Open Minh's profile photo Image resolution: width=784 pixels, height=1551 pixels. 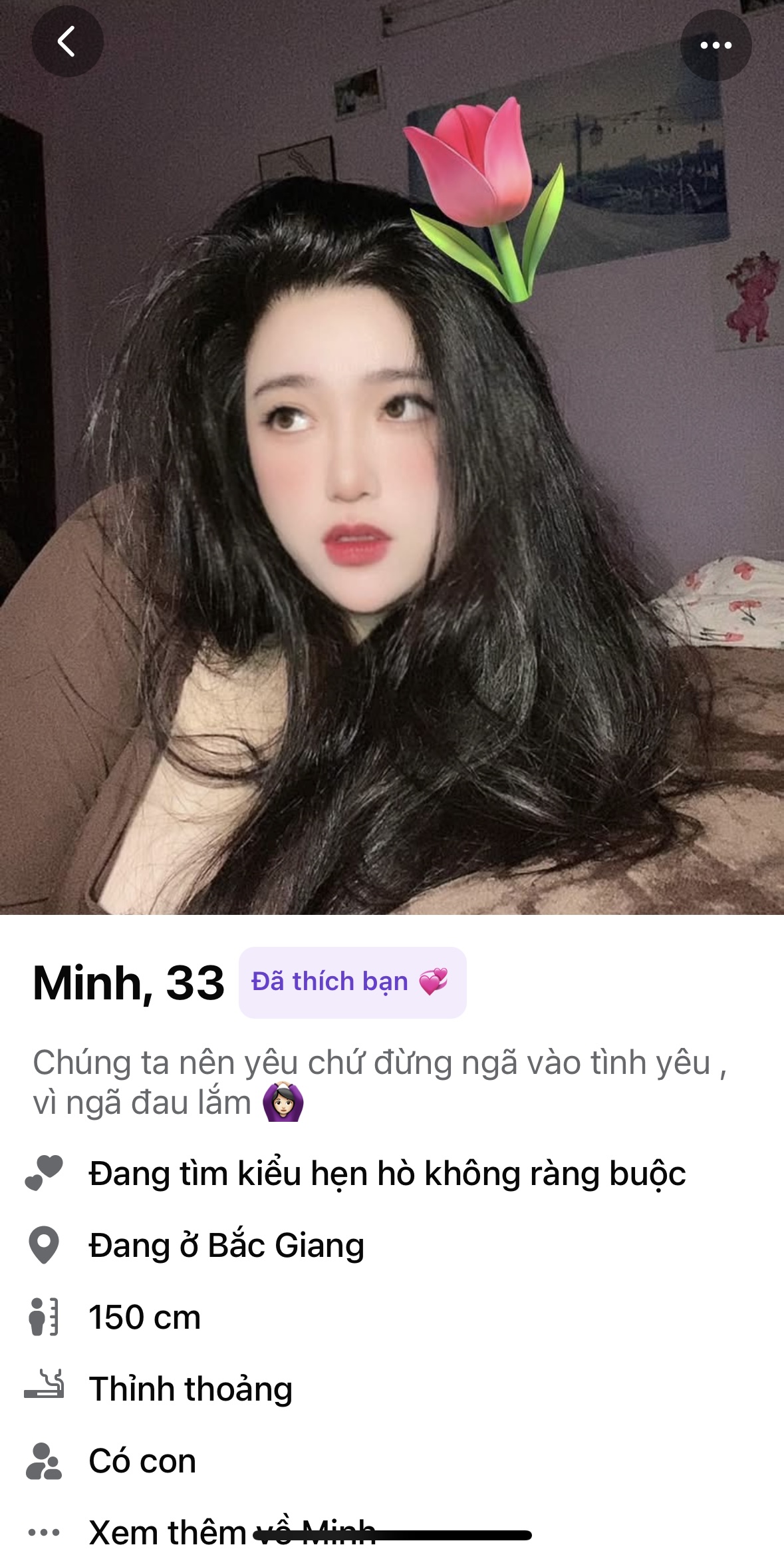pyautogui.click(x=392, y=457)
